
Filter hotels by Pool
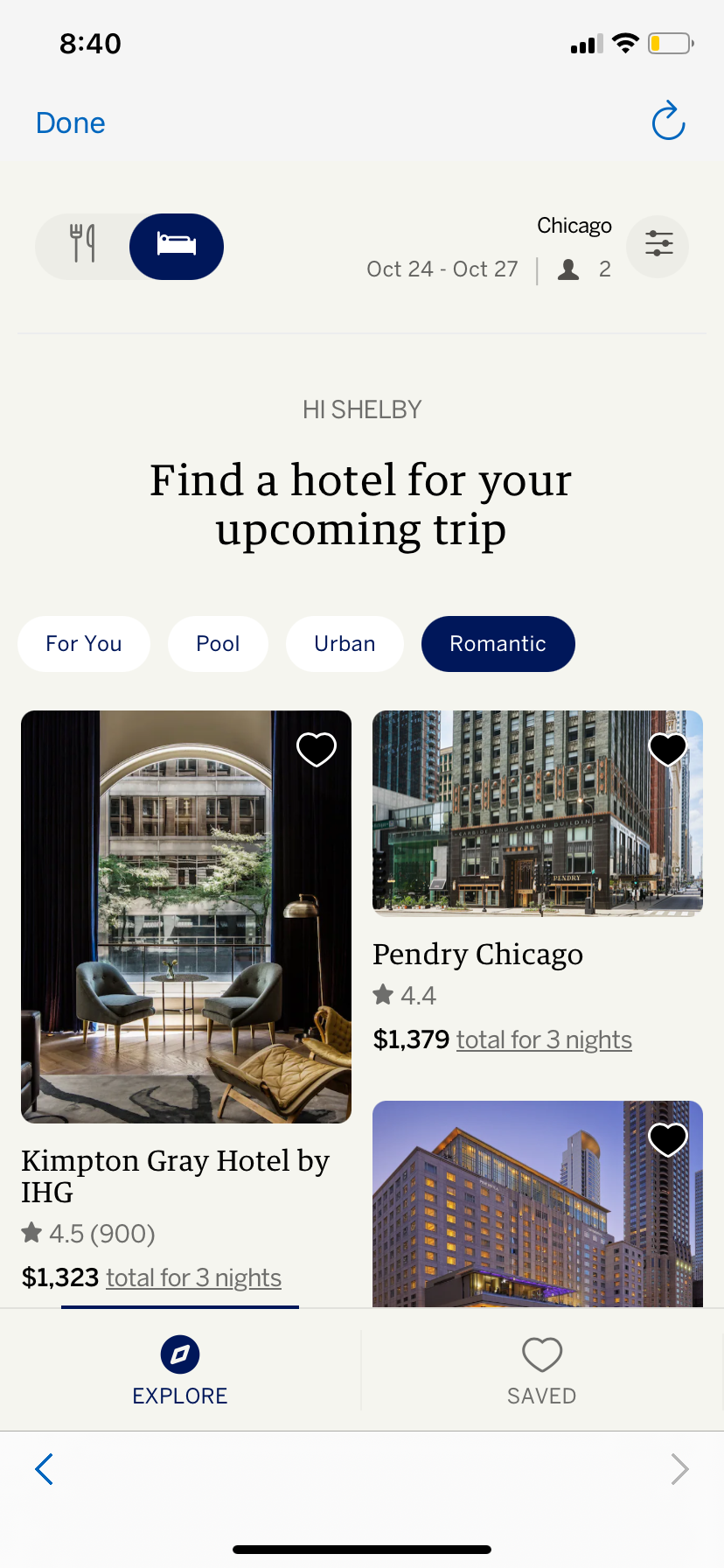(218, 644)
